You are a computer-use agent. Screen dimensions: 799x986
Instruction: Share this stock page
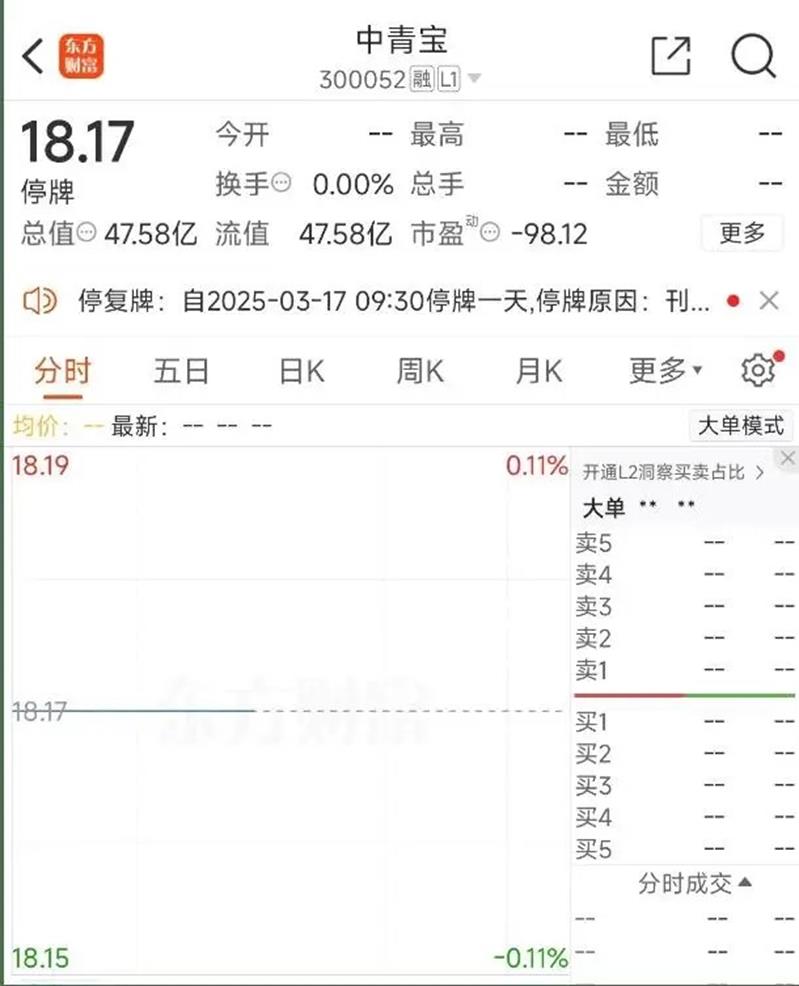670,56
